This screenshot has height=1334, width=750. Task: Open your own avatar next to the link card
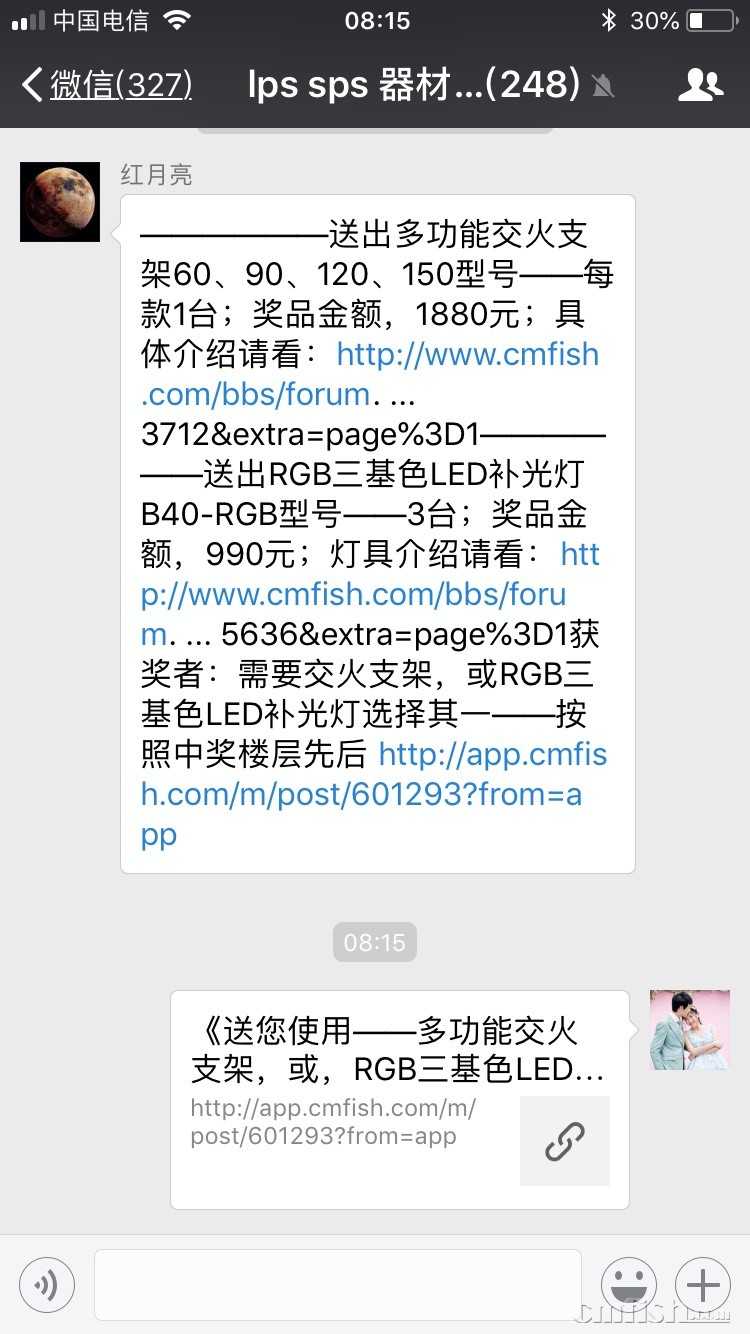pos(689,1030)
